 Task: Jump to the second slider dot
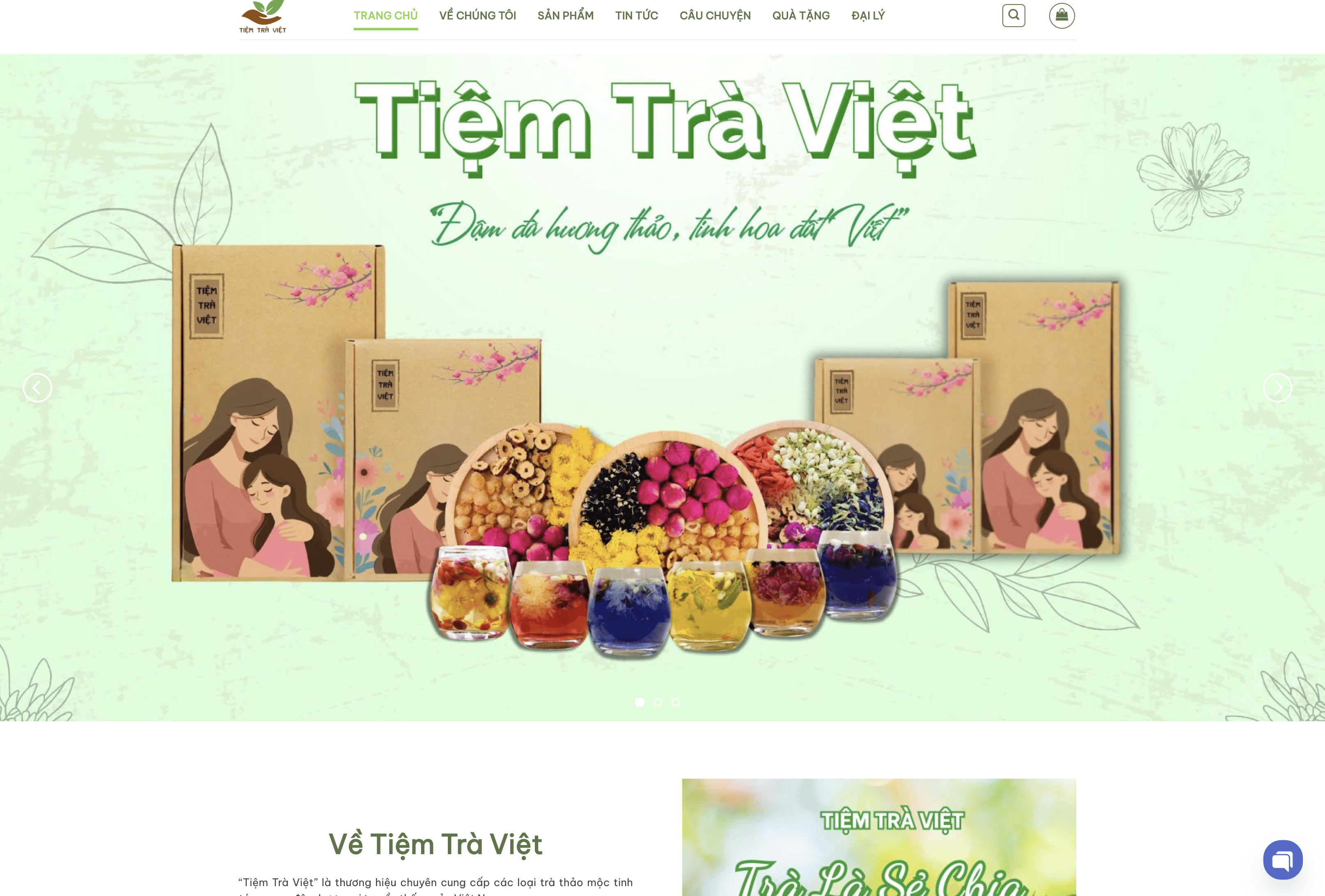pyautogui.click(x=657, y=702)
